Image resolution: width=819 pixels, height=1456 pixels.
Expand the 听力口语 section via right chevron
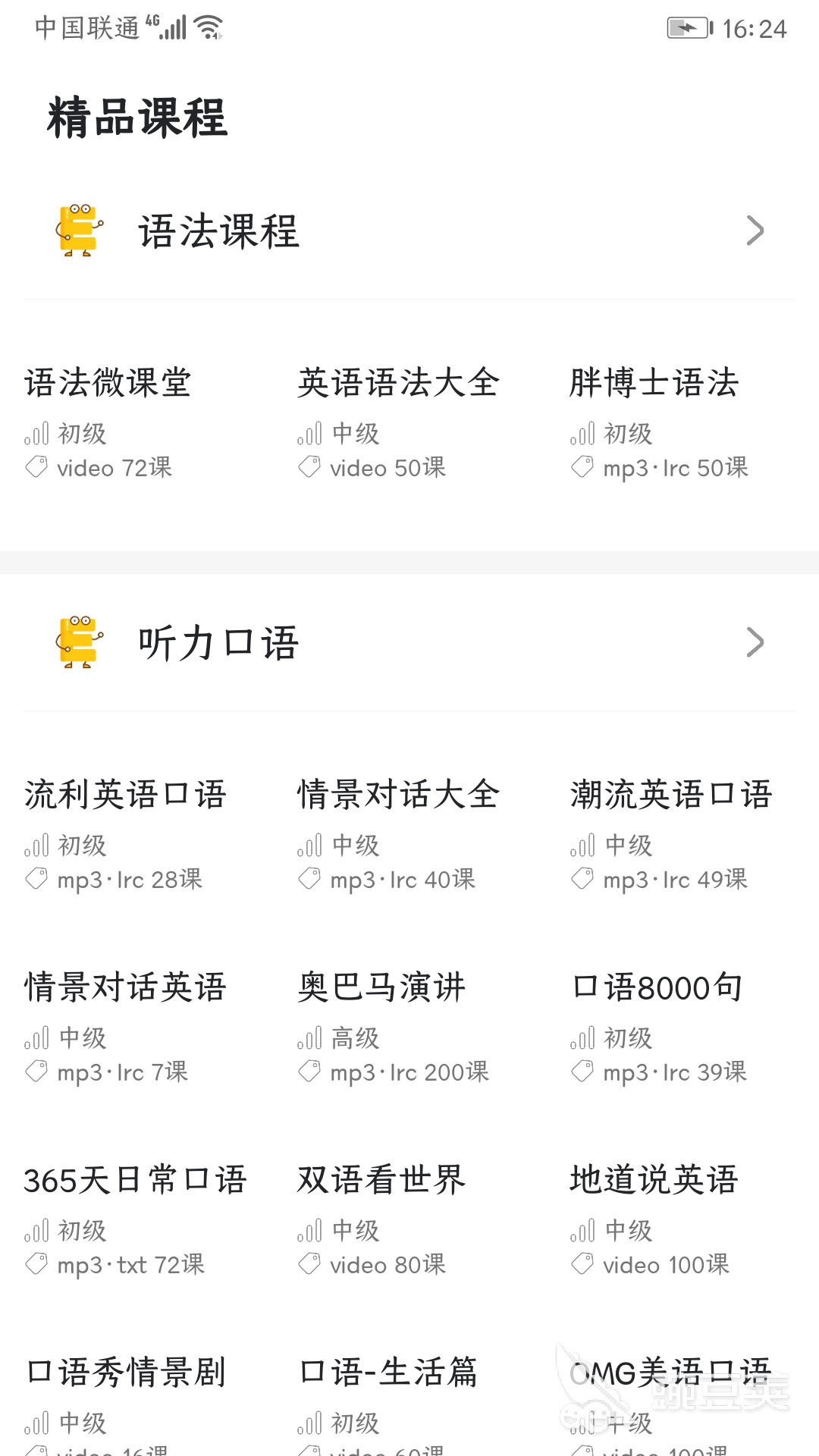tap(755, 642)
